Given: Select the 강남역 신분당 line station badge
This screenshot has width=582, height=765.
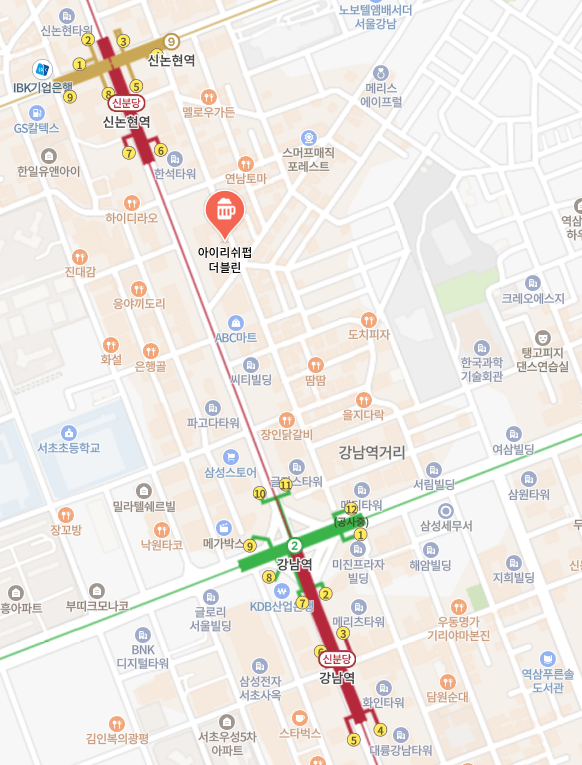Looking at the screenshot, I should [x=337, y=659].
